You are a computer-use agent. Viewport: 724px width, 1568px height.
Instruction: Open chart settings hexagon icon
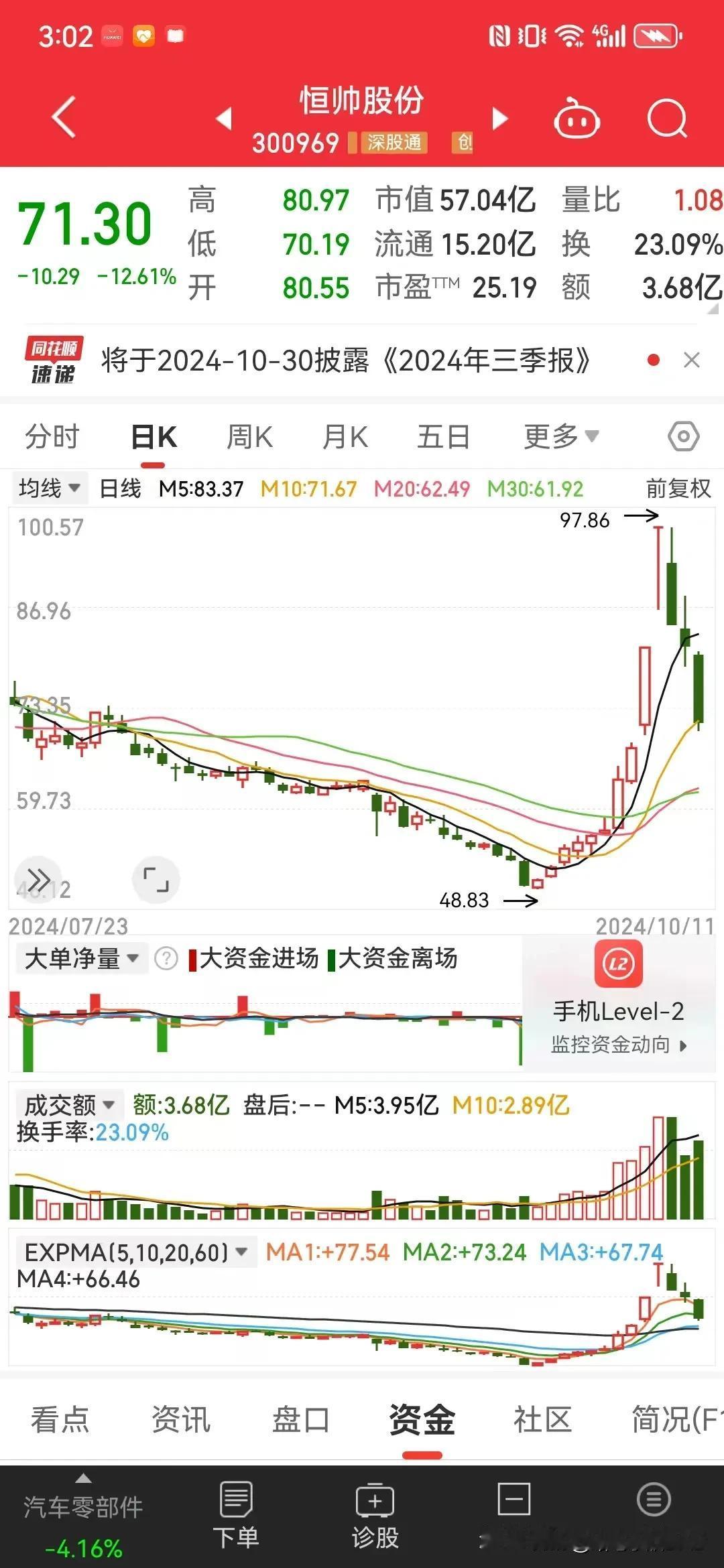pyautogui.click(x=684, y=437)
